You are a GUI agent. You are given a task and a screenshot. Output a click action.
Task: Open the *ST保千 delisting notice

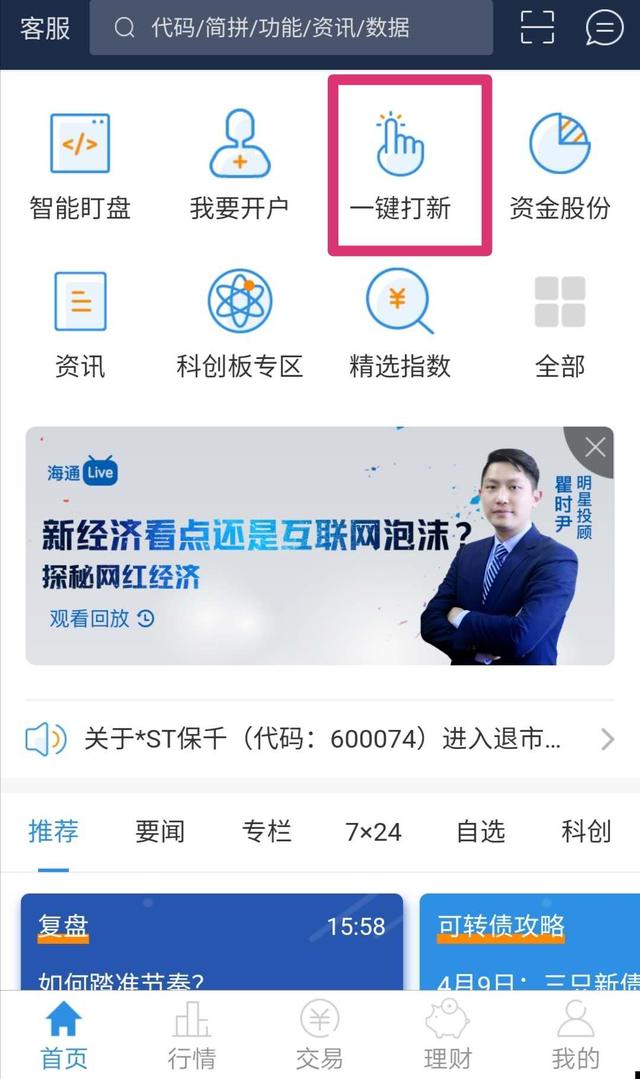tap(320, 739)
